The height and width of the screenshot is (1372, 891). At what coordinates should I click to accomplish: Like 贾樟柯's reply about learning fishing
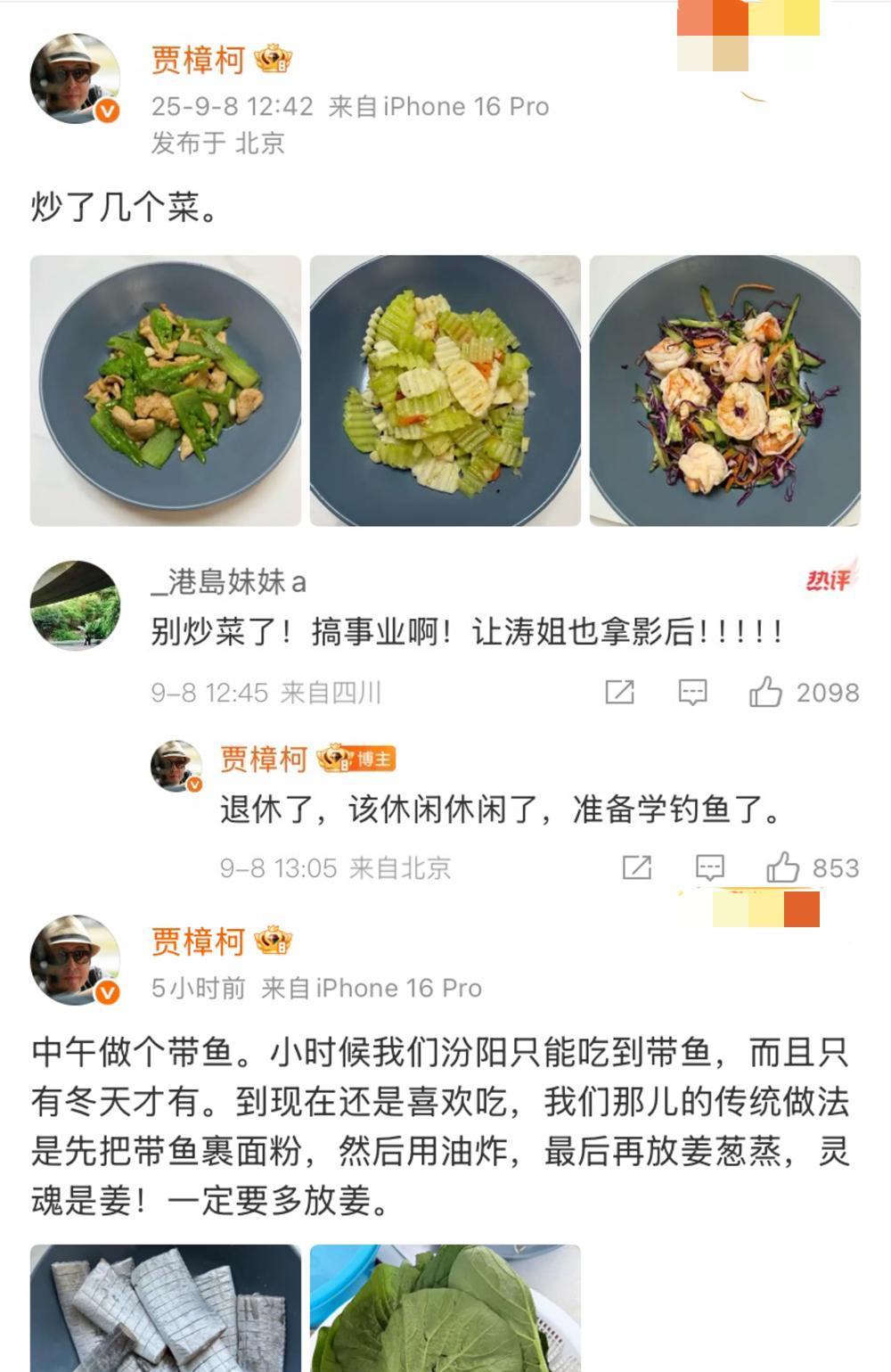point(783,867)
